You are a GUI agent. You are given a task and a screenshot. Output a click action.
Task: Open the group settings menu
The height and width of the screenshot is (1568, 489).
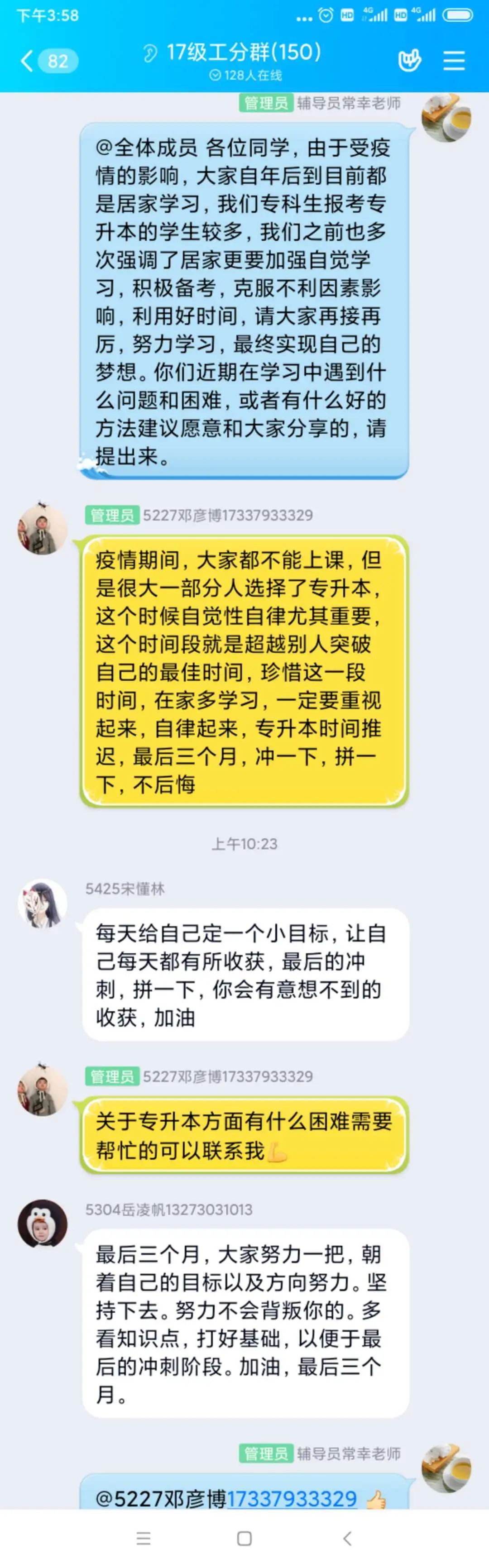point(454,61)
